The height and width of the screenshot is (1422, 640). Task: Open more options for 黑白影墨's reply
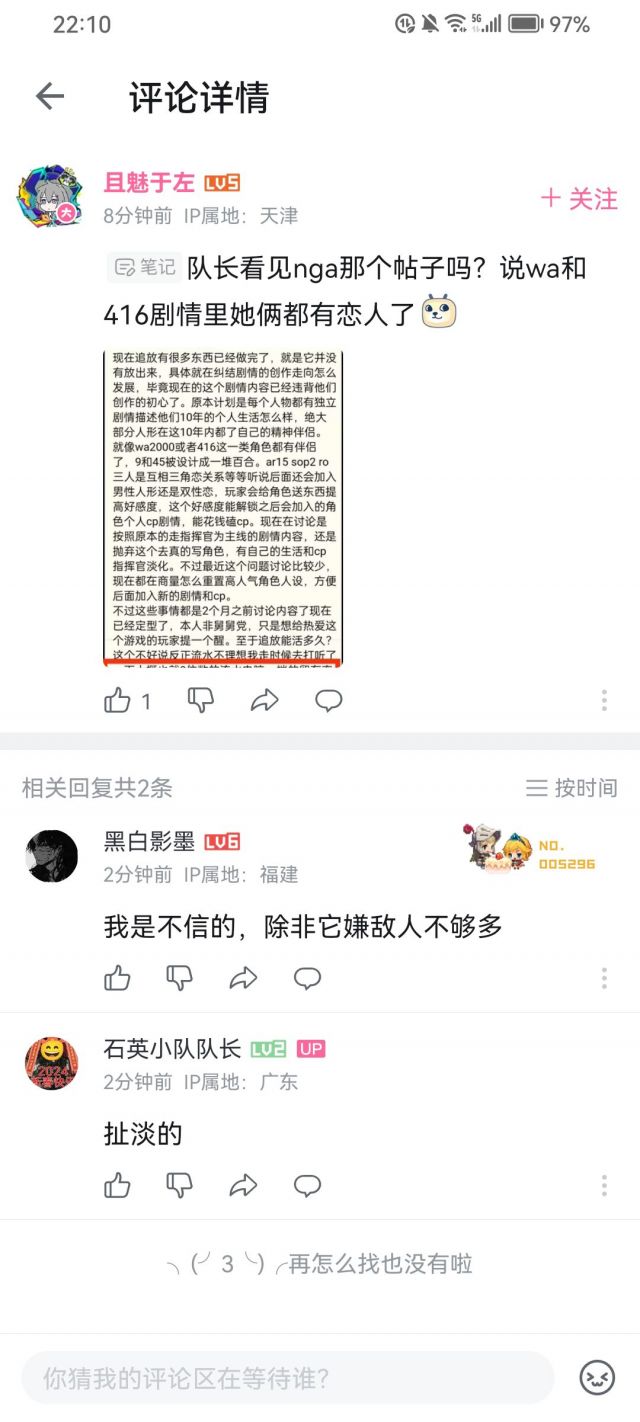tap(604, 978)
